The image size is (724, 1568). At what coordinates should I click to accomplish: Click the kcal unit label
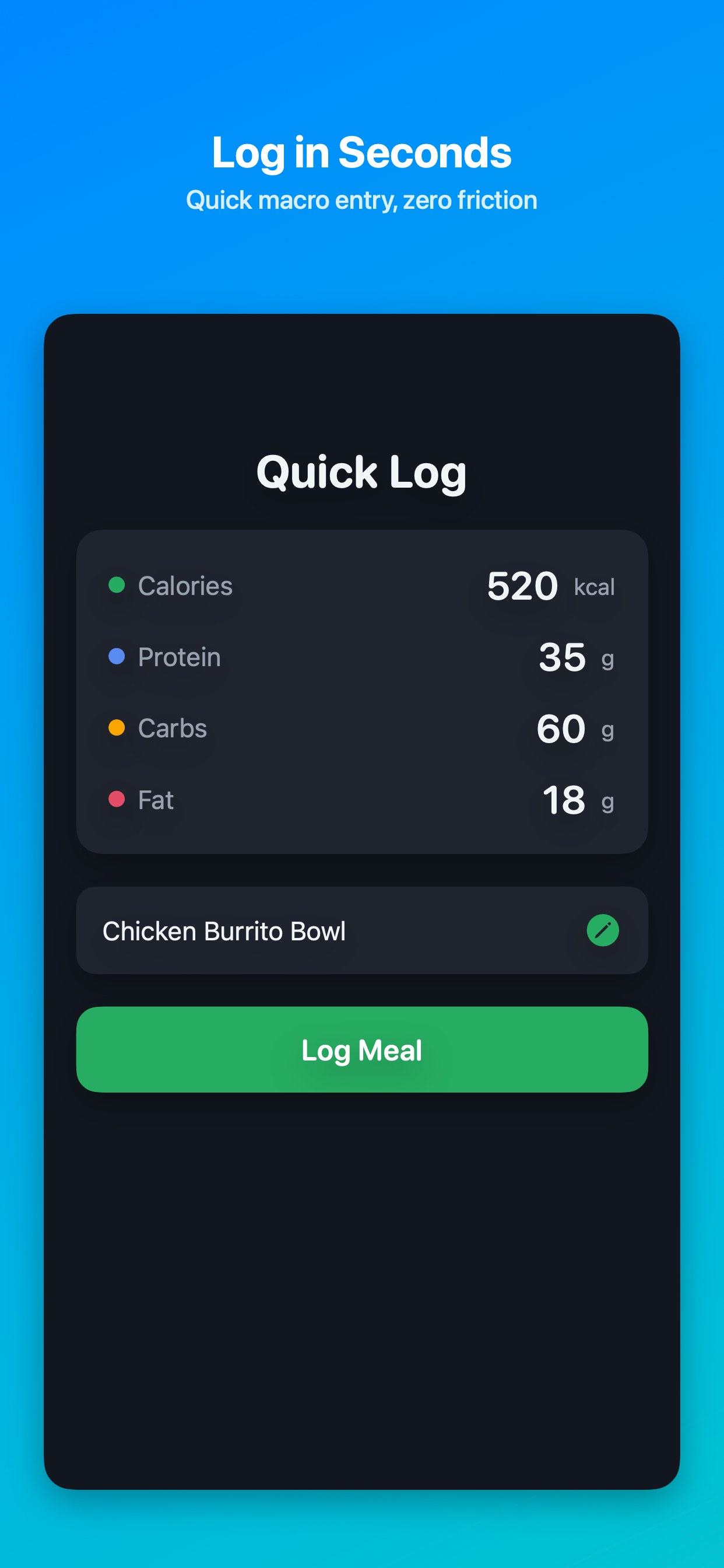[595, 587]
